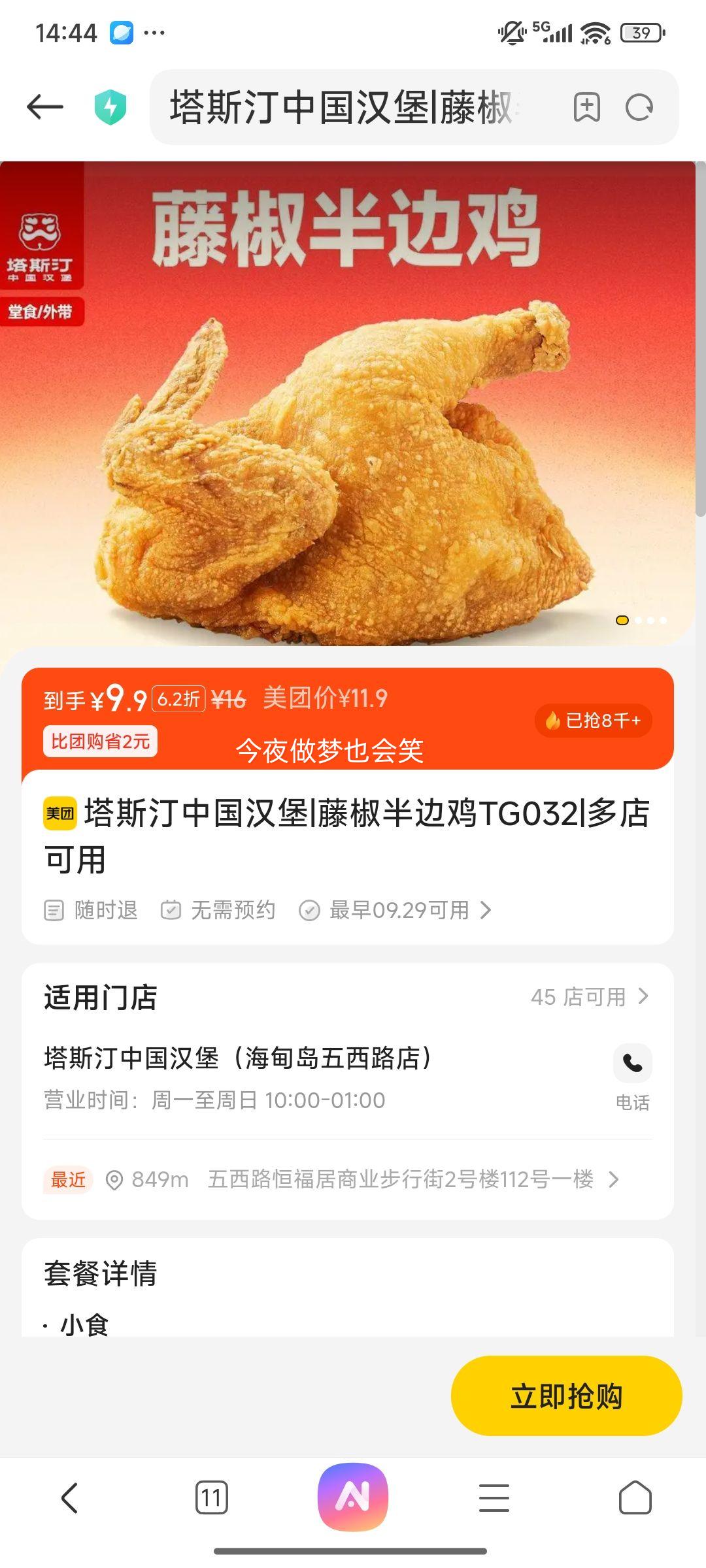The image size is (706, 1568).
Task: Go back using the top arrow
Action: point(45,107)
